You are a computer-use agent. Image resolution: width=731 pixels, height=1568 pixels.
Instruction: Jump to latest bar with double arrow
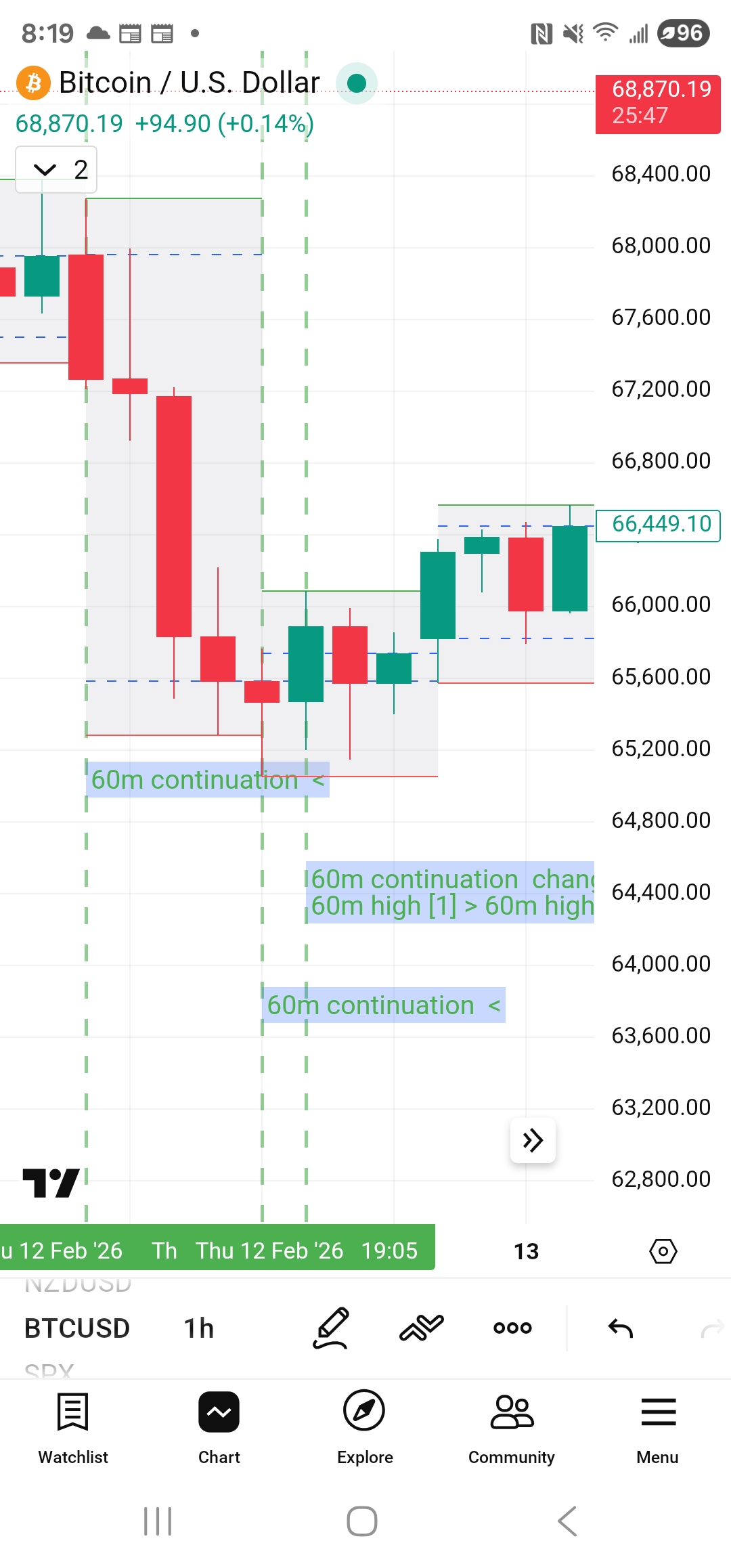pyautogui.click(x=533, y=1140)
